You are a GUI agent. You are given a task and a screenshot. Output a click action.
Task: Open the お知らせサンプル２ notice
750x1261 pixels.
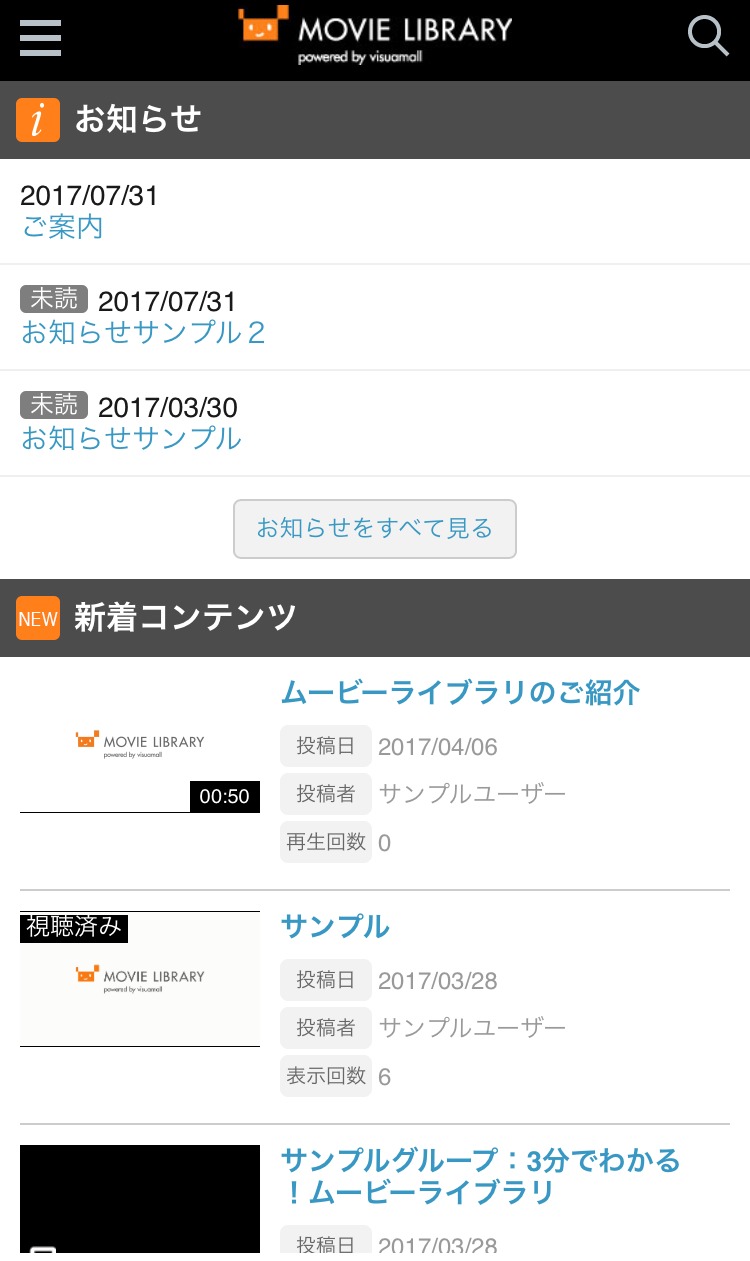point(143,332)
